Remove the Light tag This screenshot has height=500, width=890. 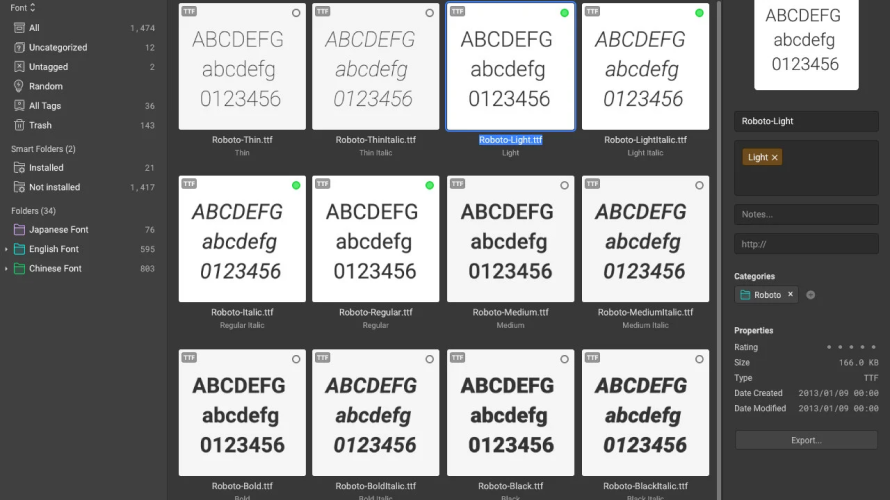pyautogui.click(x=775, y=158)
